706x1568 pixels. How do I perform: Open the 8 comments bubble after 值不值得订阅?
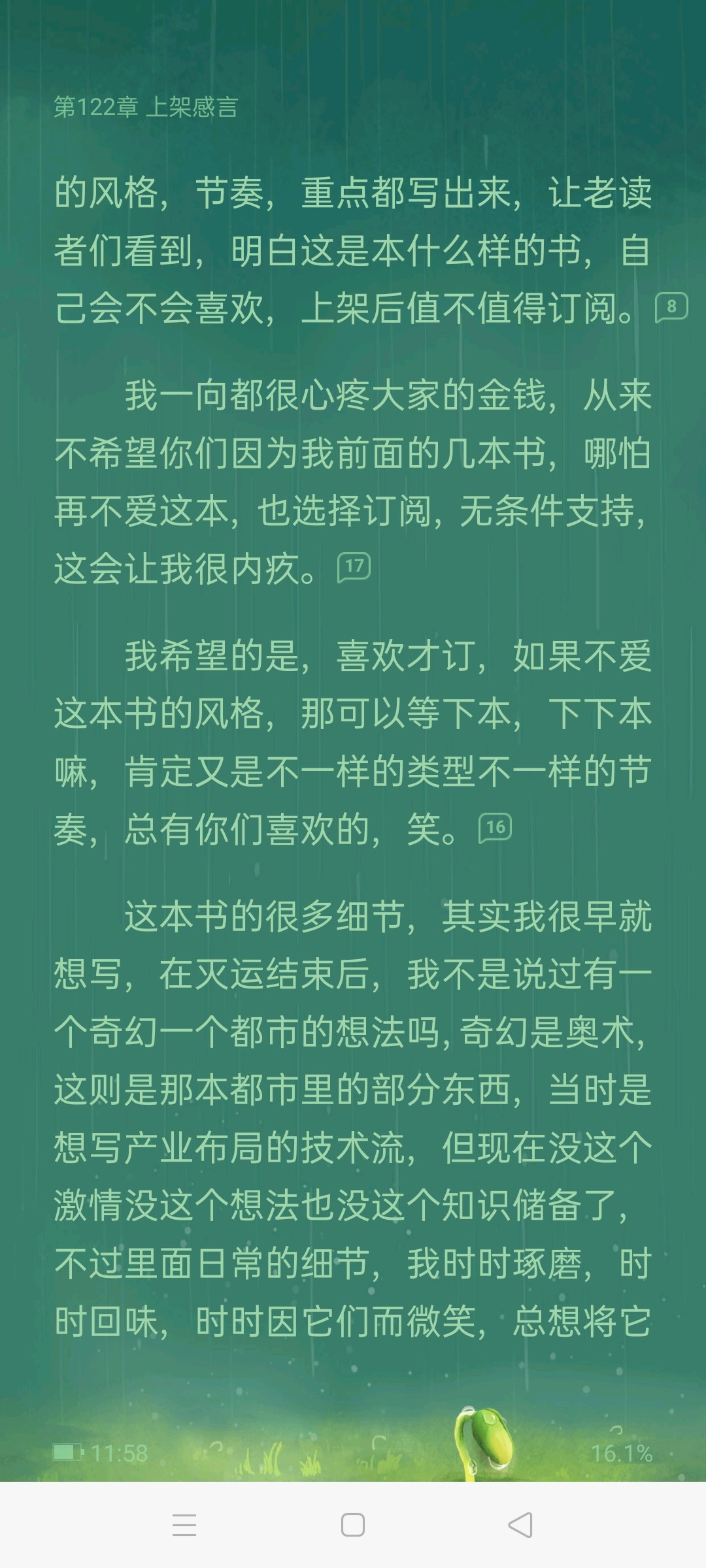671,307
